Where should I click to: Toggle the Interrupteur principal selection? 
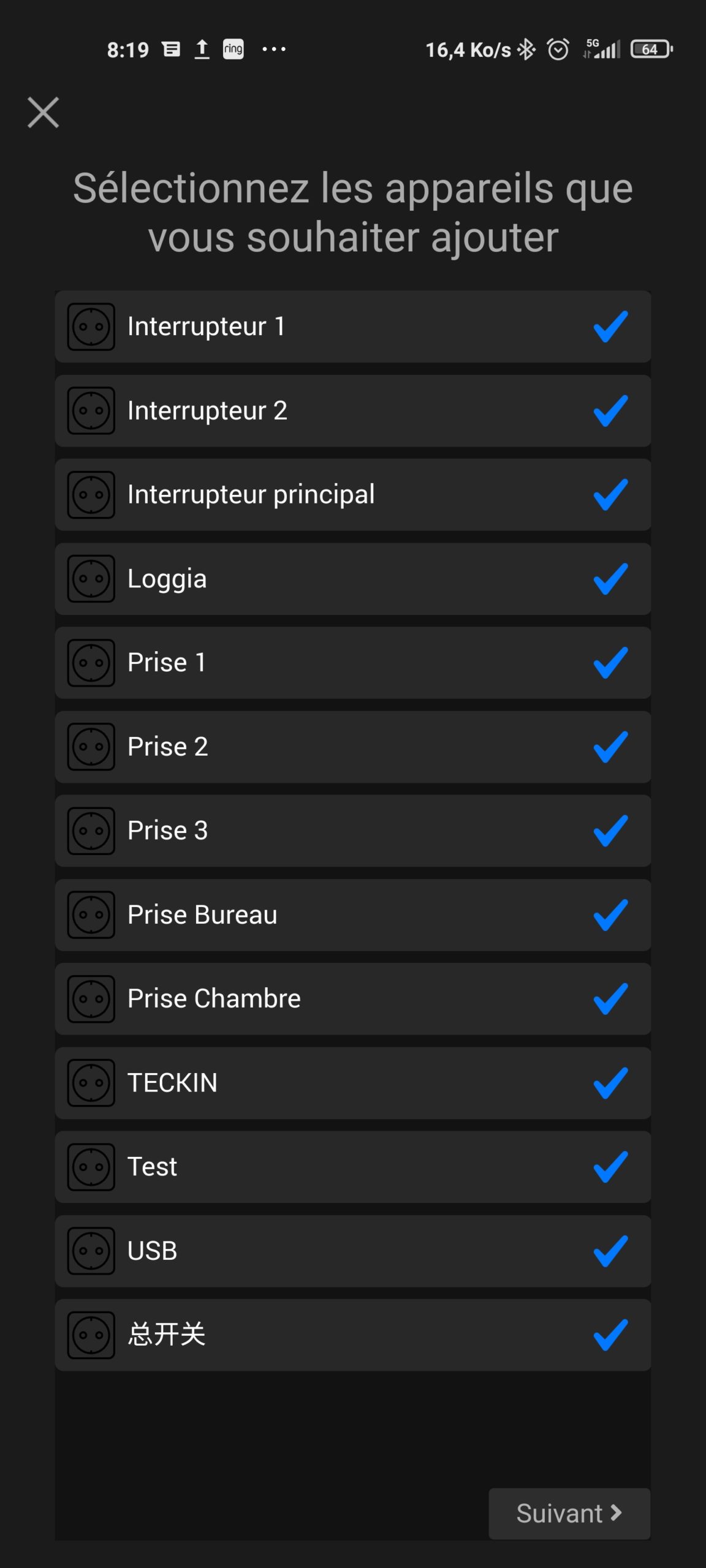coord(353,494)
